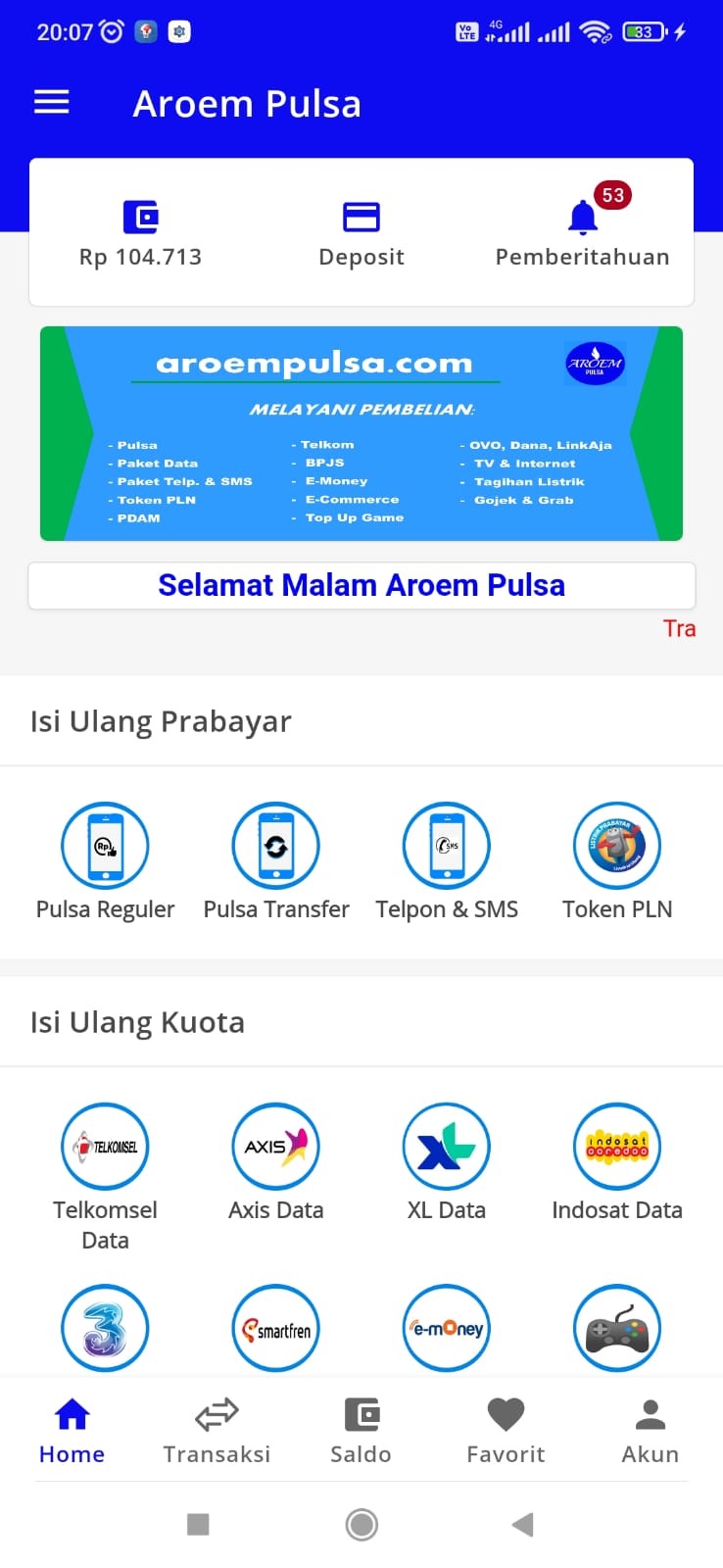Open the Deposit option

click(x=361, y=232)
